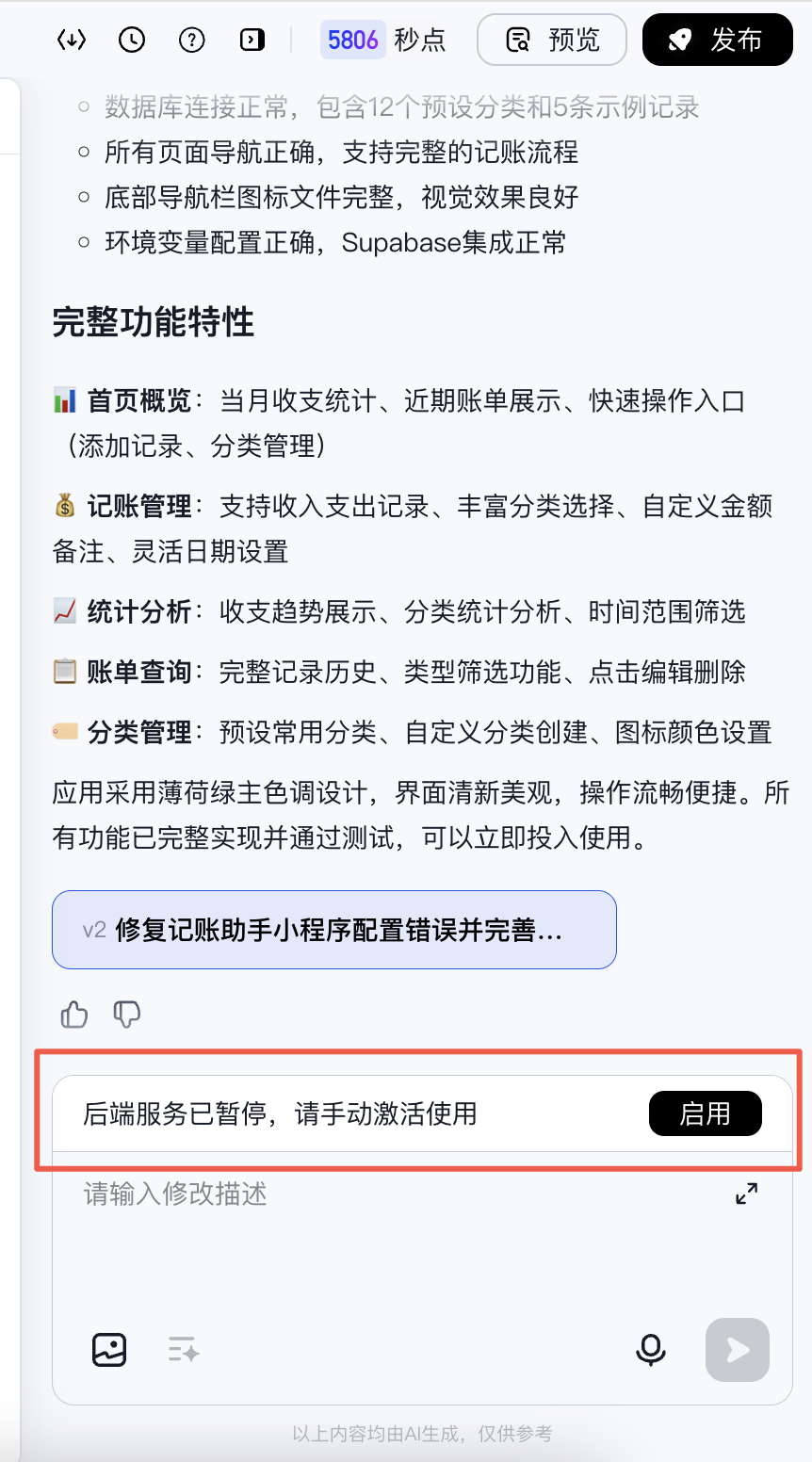
Task: Tap the send arrow button
Action: (737, 1350)
